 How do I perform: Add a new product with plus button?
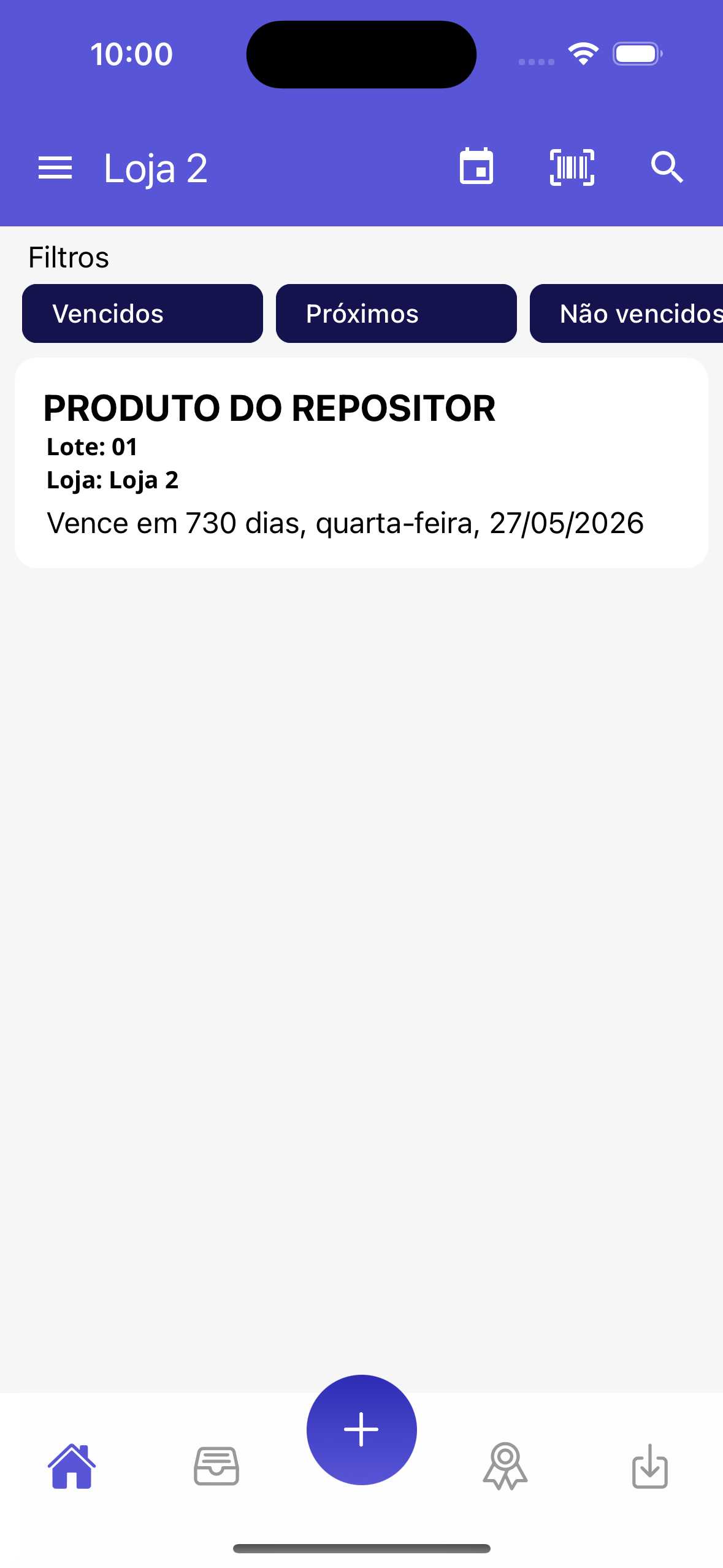(x=361, y=1429)
